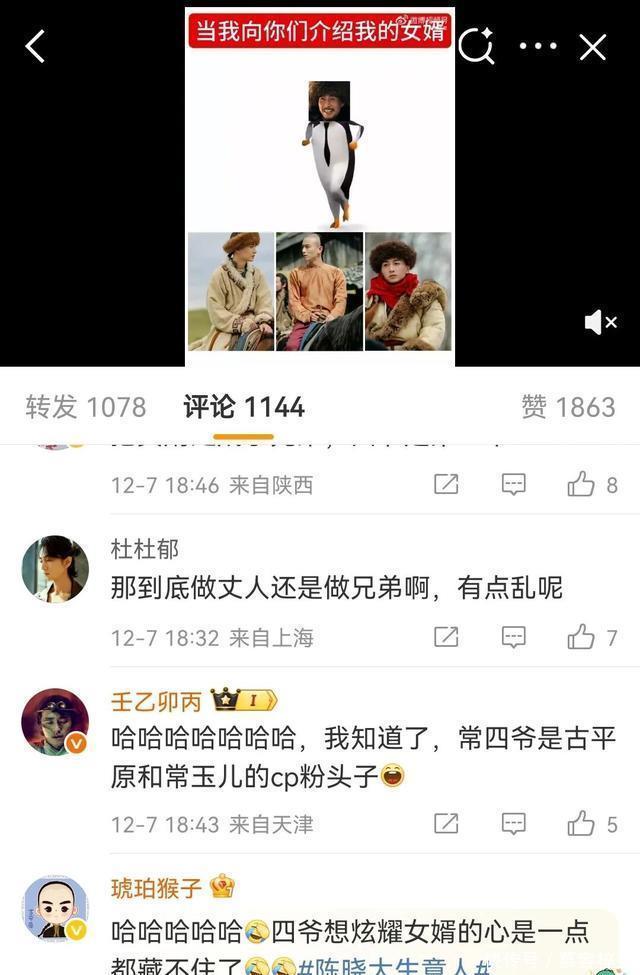Screen dimensions: 640x975
Task: Switch to the 转发 1078 tab
Action: (86, 407)
